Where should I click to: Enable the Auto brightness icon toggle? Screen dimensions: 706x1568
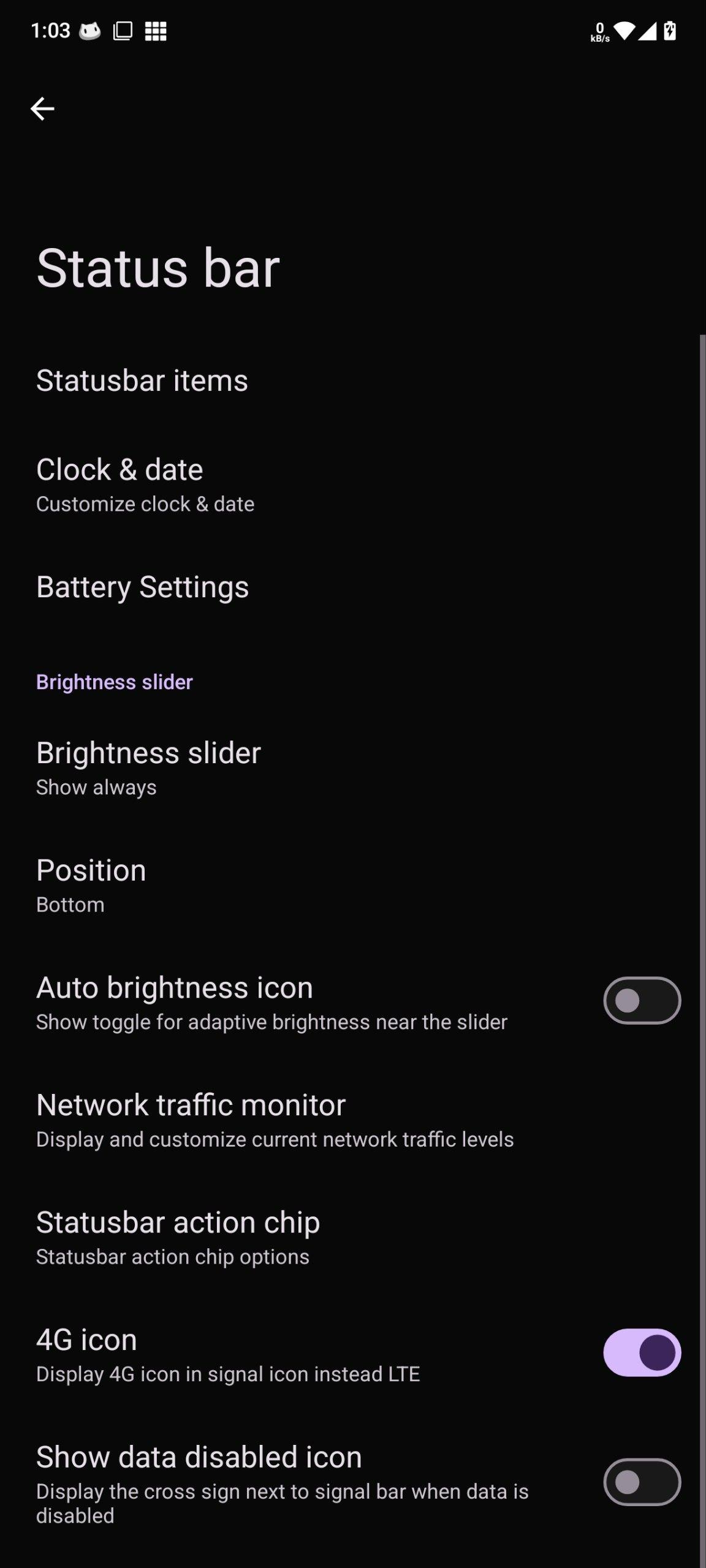point(642,1001)
